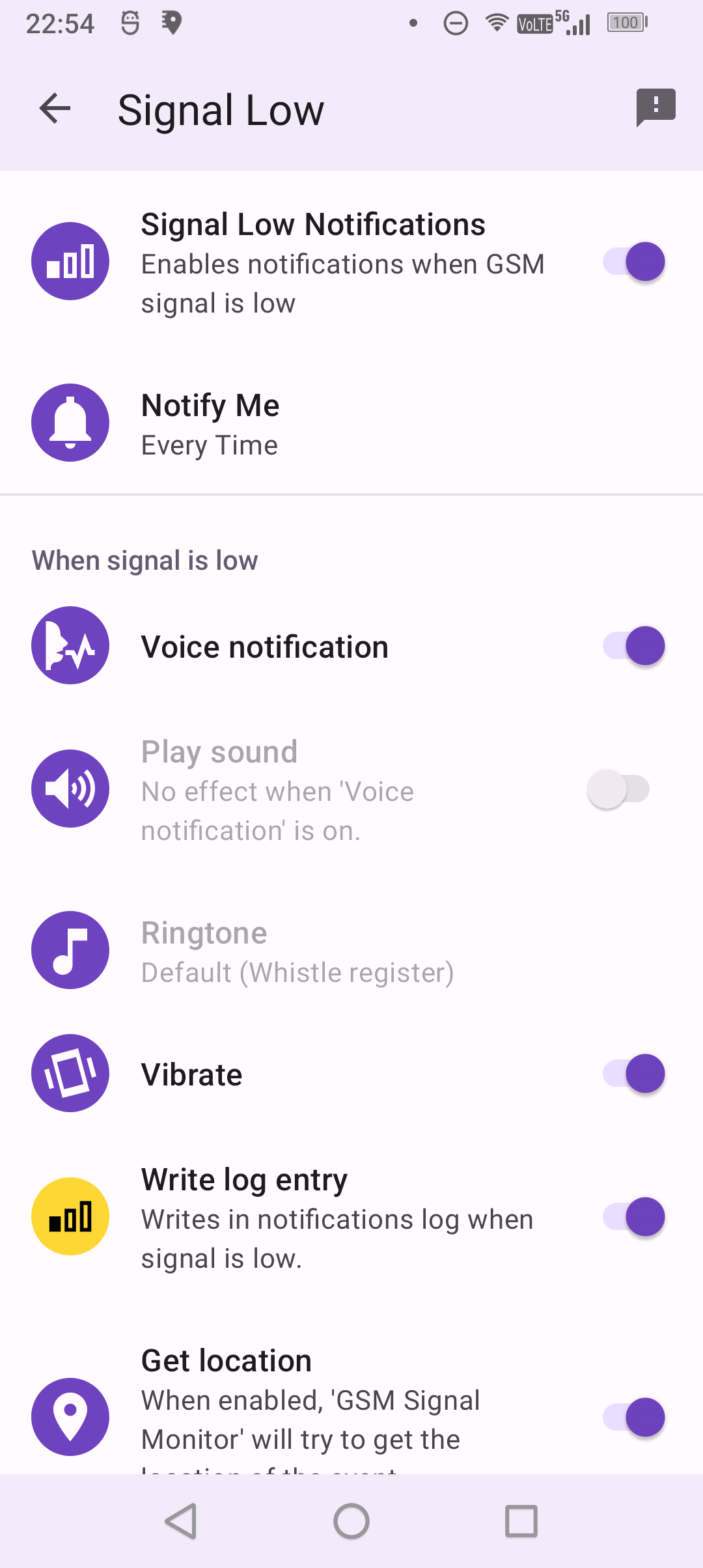Screen dimensions: 703x1568
Task: Navigate back using the arrow button
Action: [54, 109]
